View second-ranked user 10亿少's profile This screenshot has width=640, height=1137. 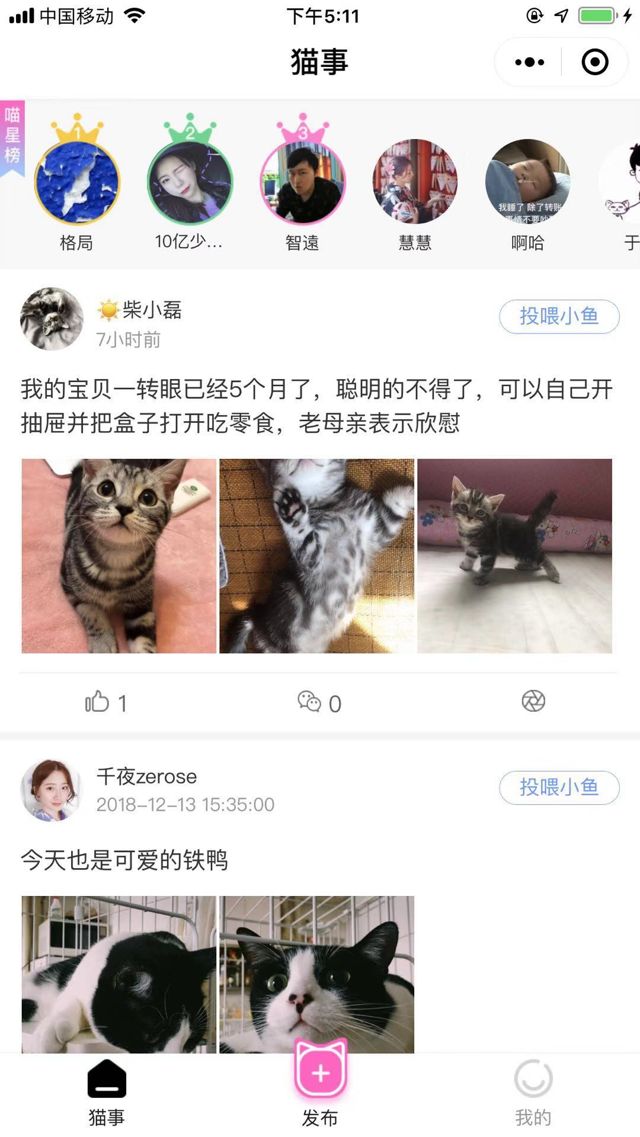(x=190, y=182)
